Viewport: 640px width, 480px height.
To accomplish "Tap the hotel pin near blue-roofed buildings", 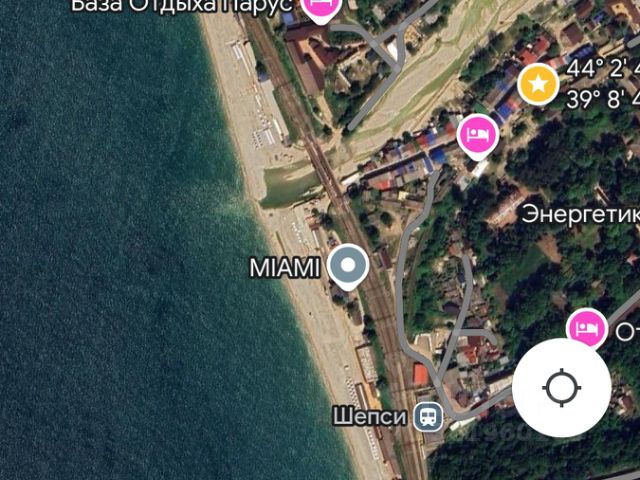I will click(478, 135).
